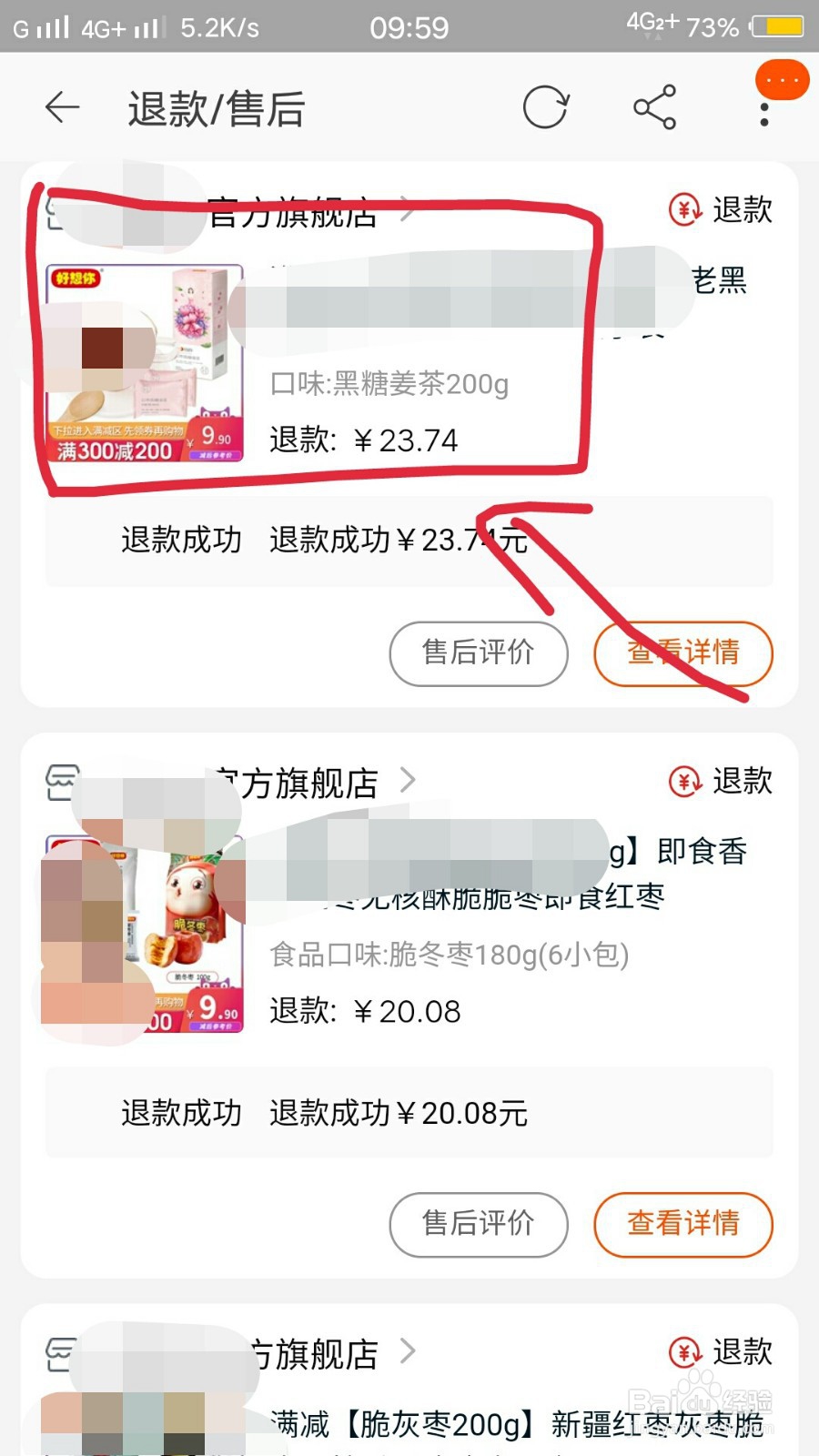This screenshot has height=1456, width=819.
Task: Click the back arrow to exit refund list
Action: tap(61, 108)
